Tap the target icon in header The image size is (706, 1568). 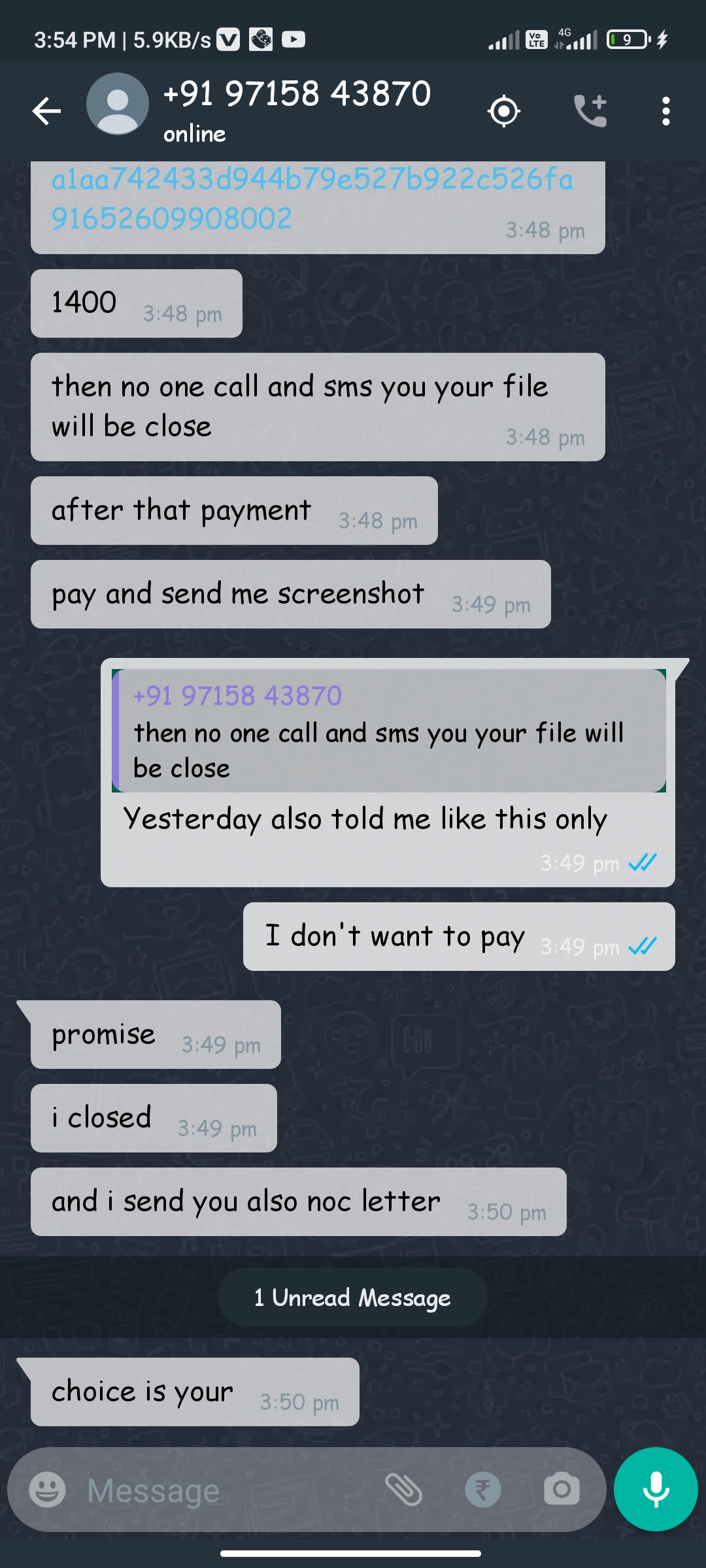504,111
